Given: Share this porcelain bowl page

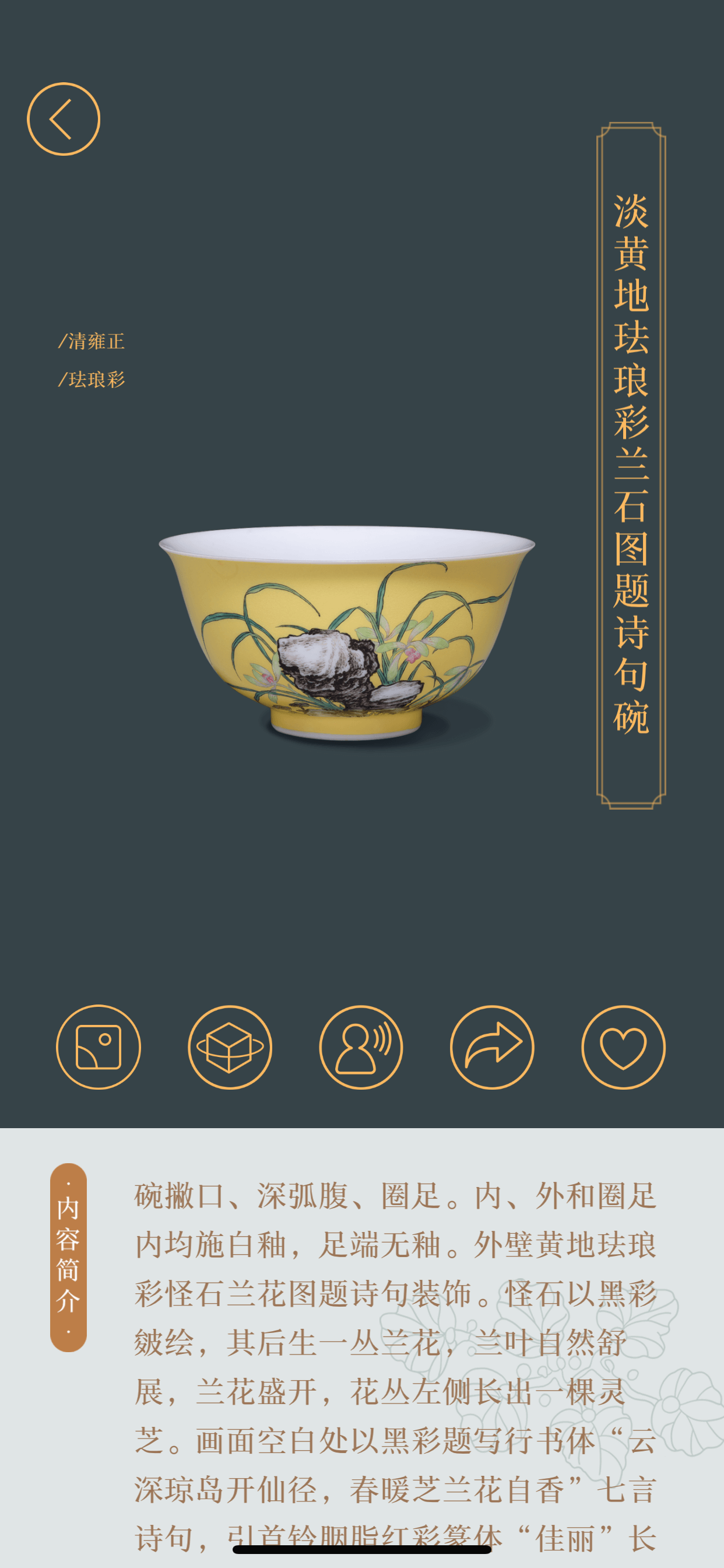Looking at the screenshot, I should [492, 1047].
